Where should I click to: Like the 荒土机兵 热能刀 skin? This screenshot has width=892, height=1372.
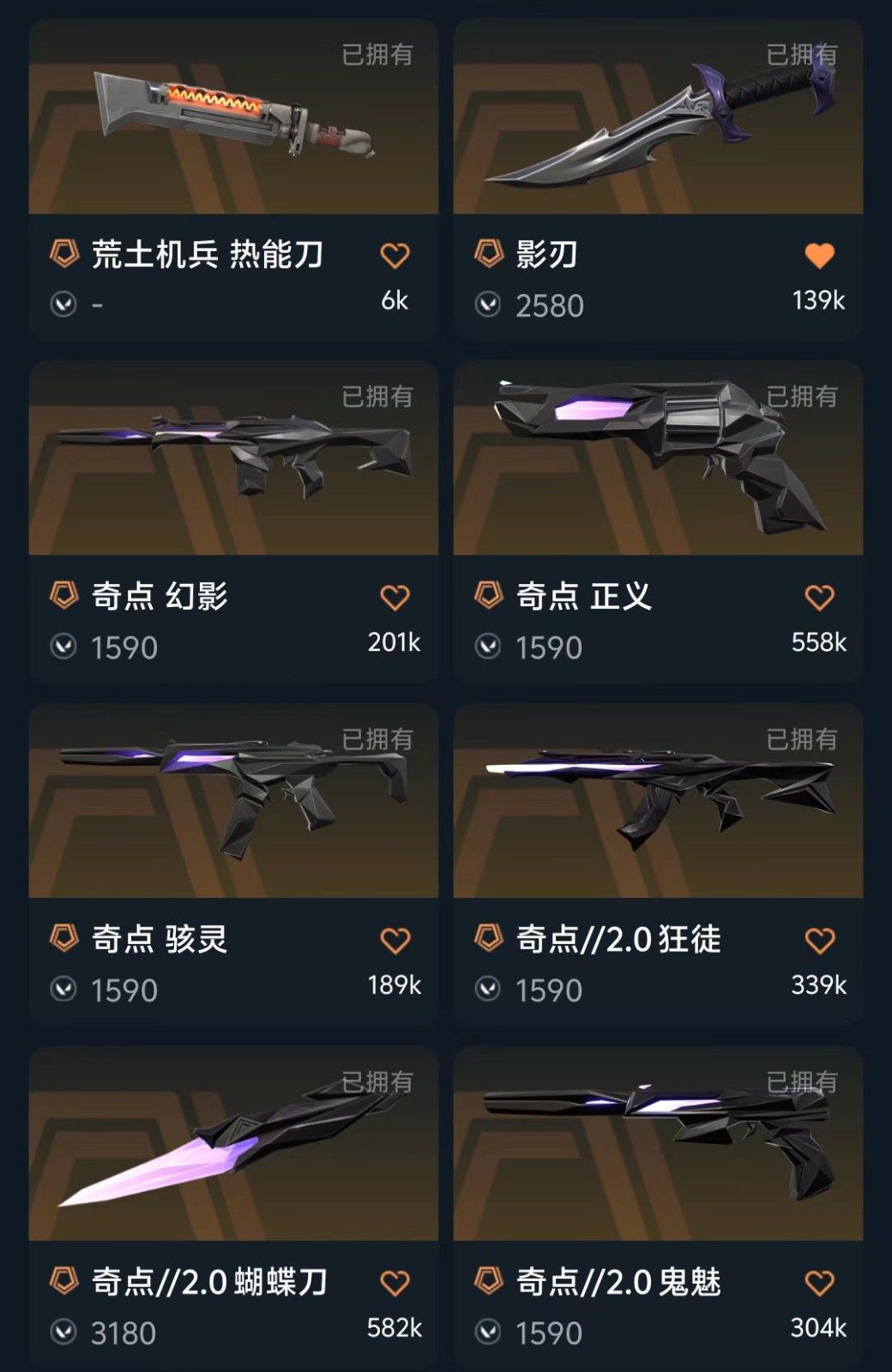(395, 256)
